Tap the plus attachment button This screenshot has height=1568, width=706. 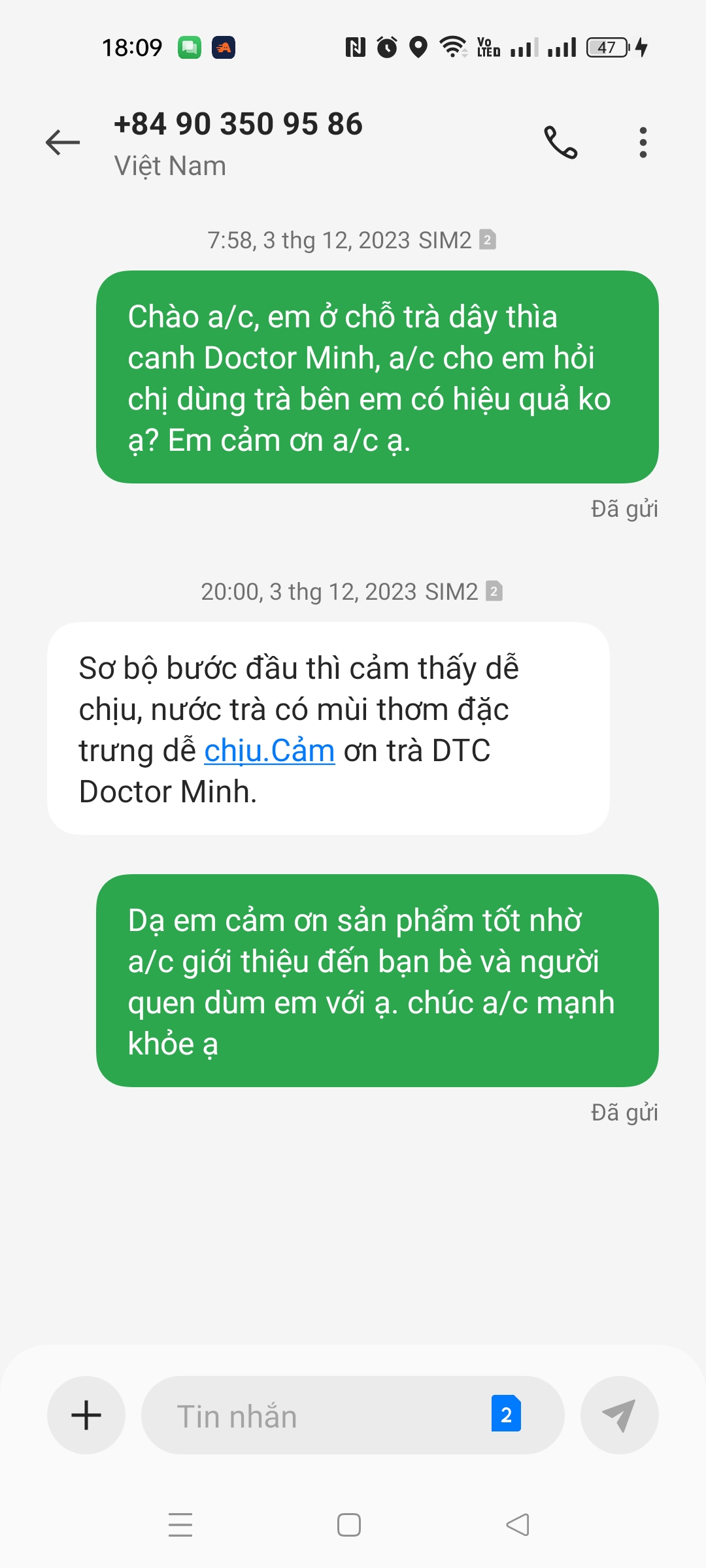click(86, 1415)
